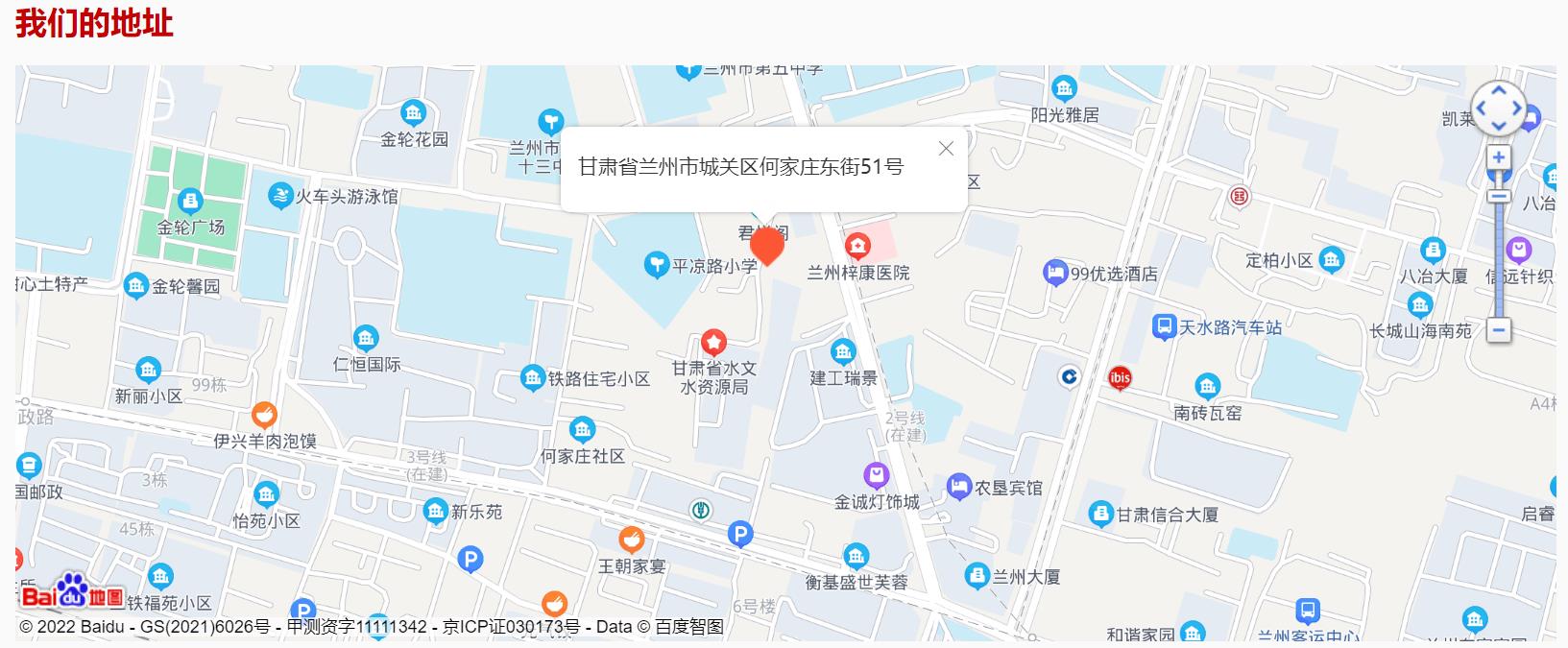Zoom in with the plus button
This screenshot has height=648, width=1568.
point(1498,157)
